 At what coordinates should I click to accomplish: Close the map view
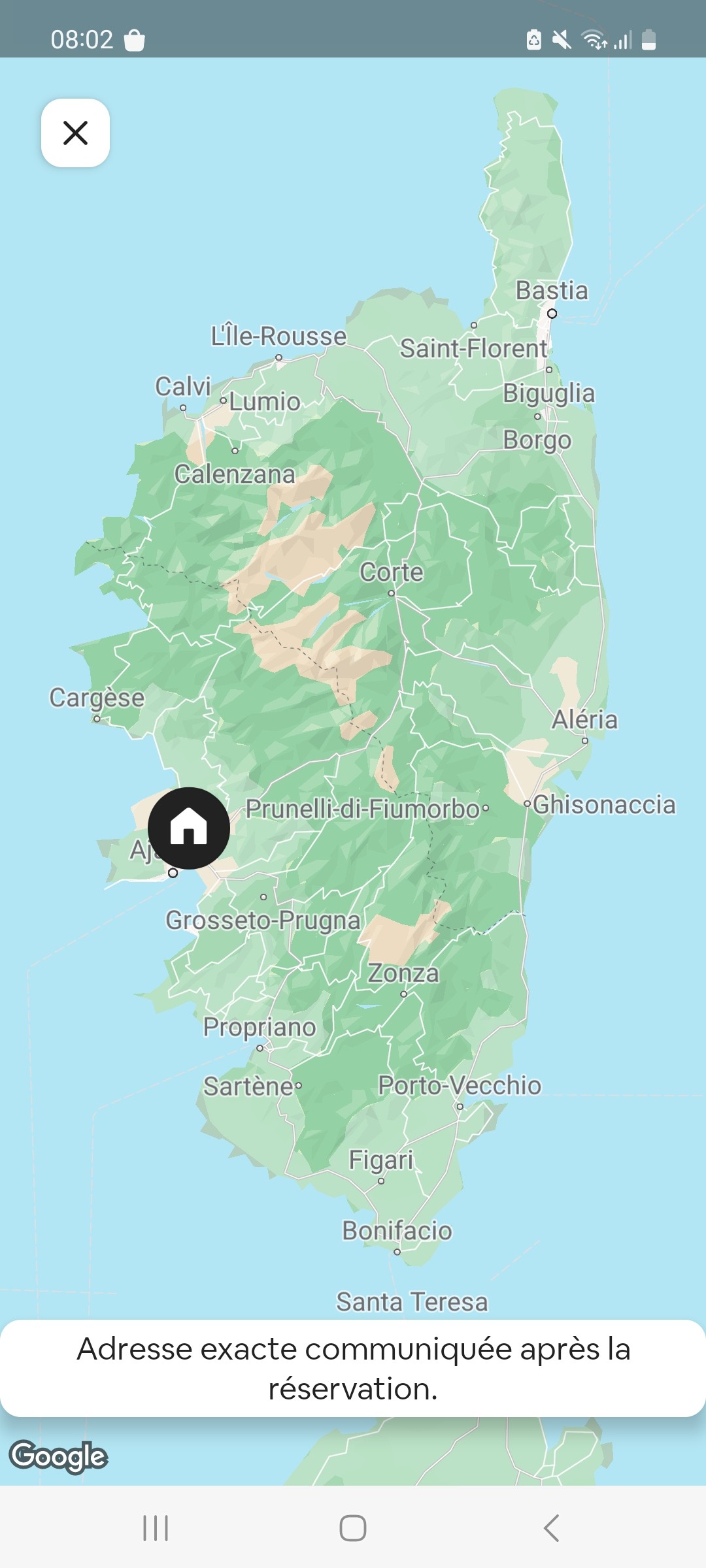coord(75,133)
